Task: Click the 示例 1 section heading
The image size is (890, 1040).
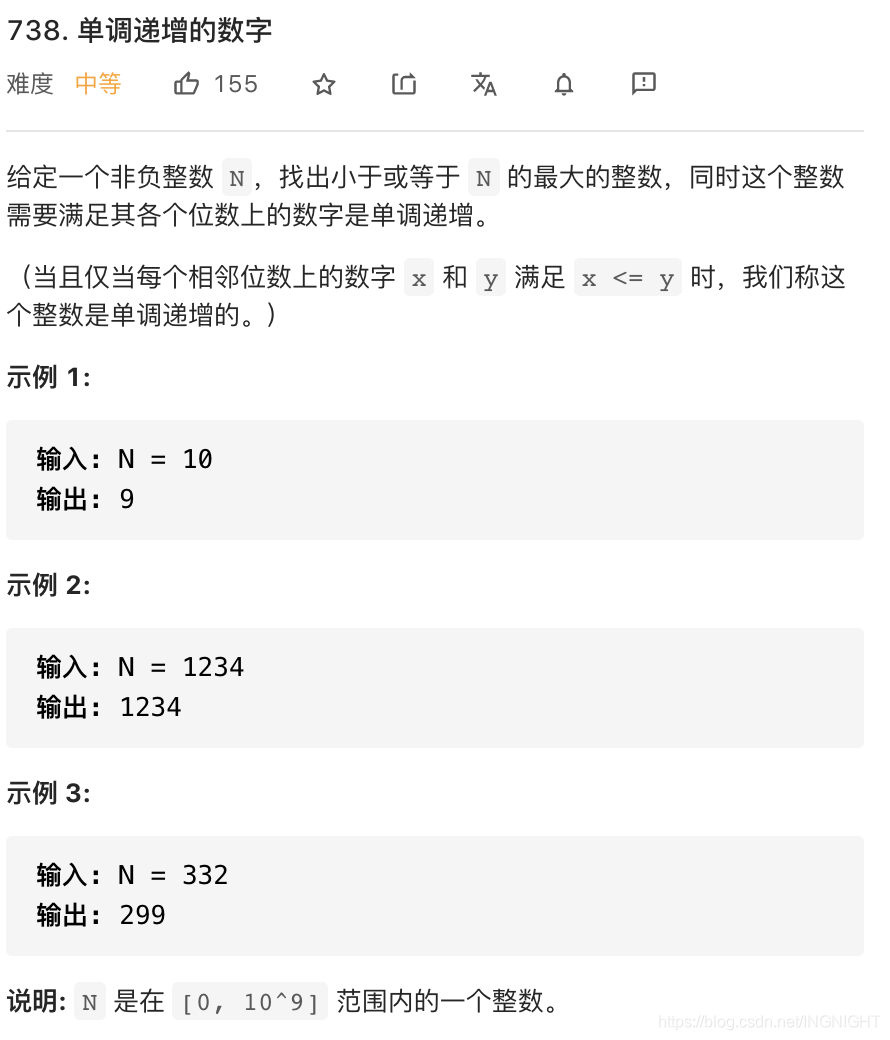Action: [48, 377]
